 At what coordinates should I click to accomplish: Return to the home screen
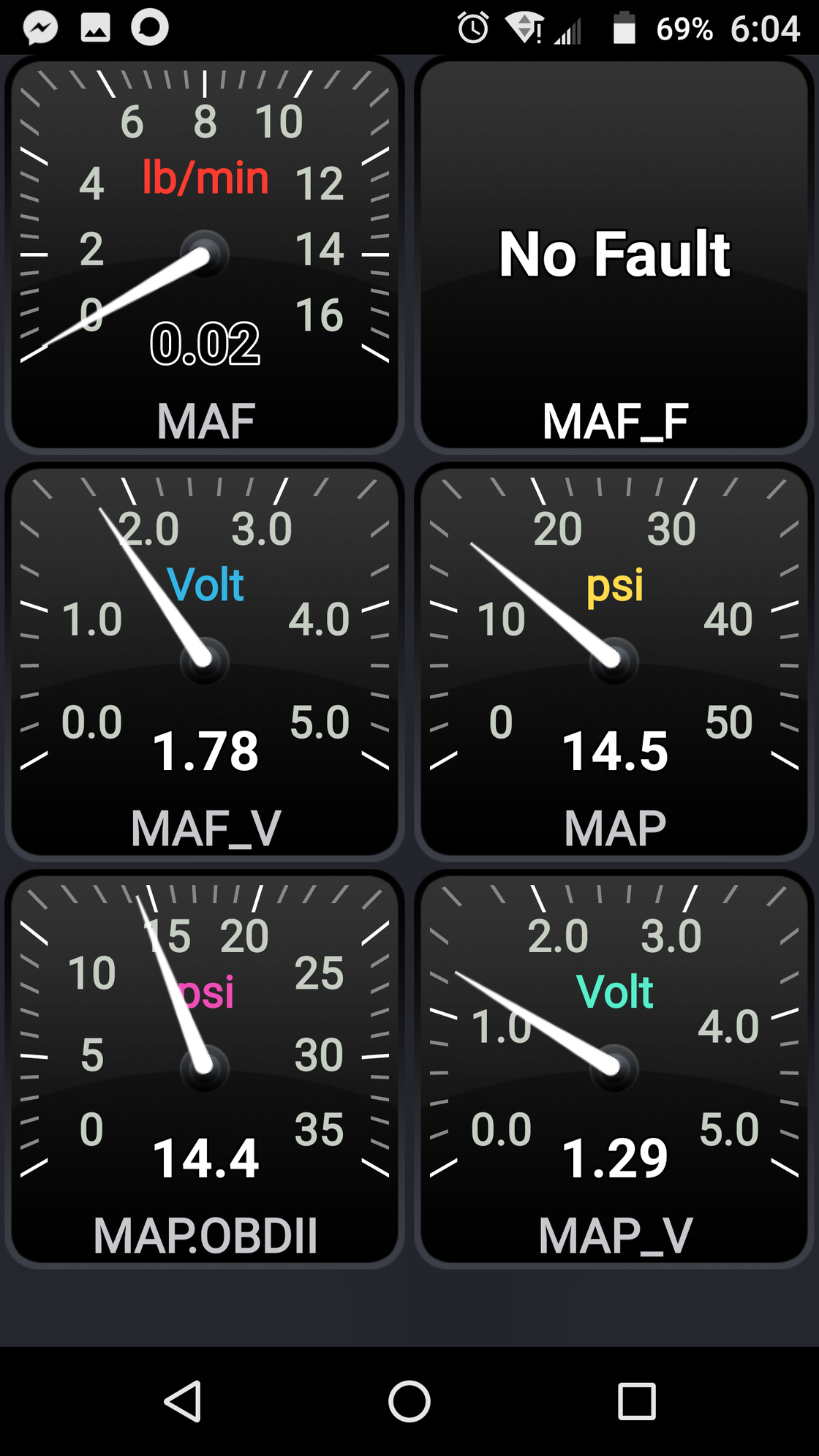409,1401
